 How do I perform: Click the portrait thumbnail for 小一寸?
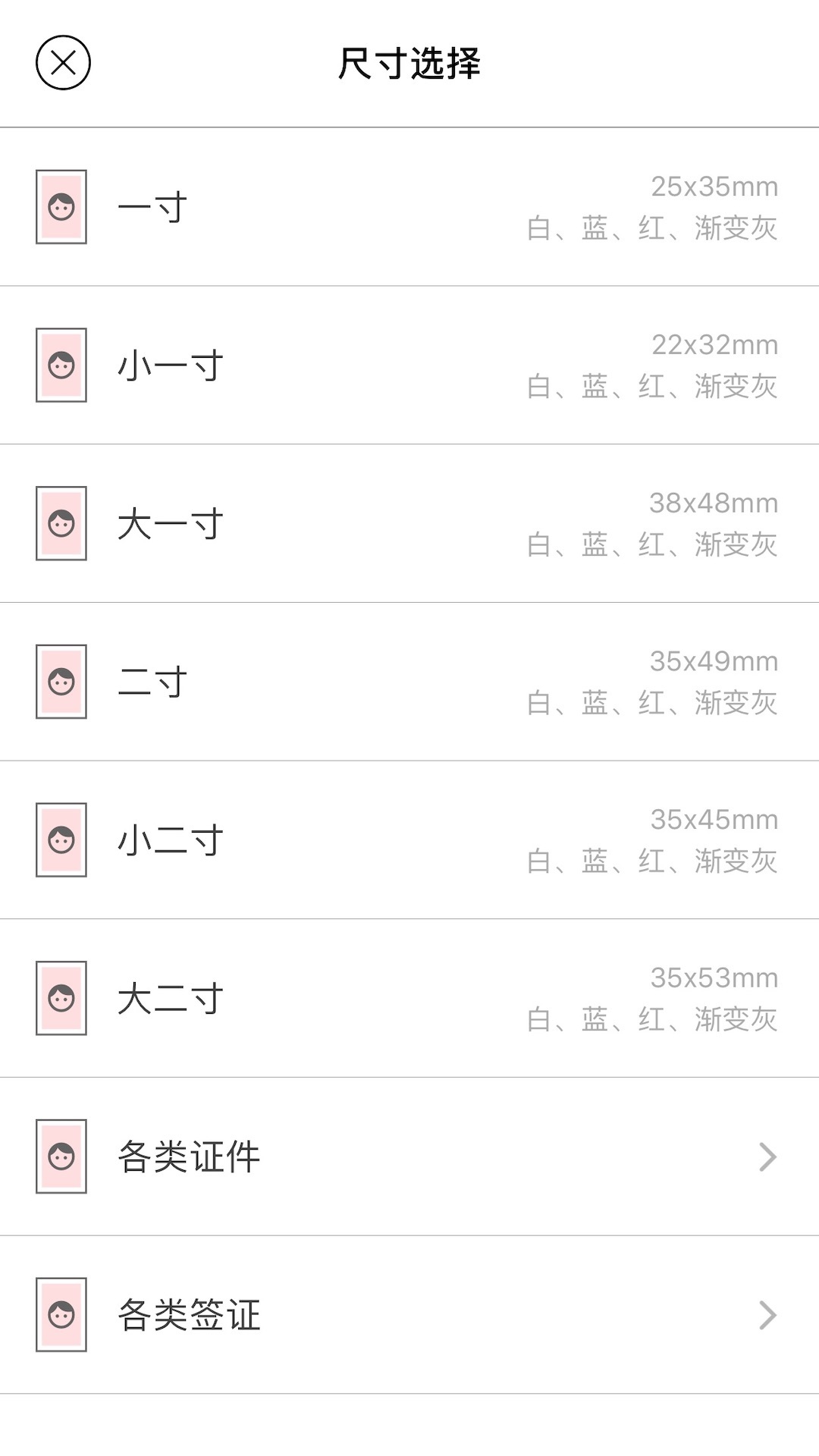[61, 365]
